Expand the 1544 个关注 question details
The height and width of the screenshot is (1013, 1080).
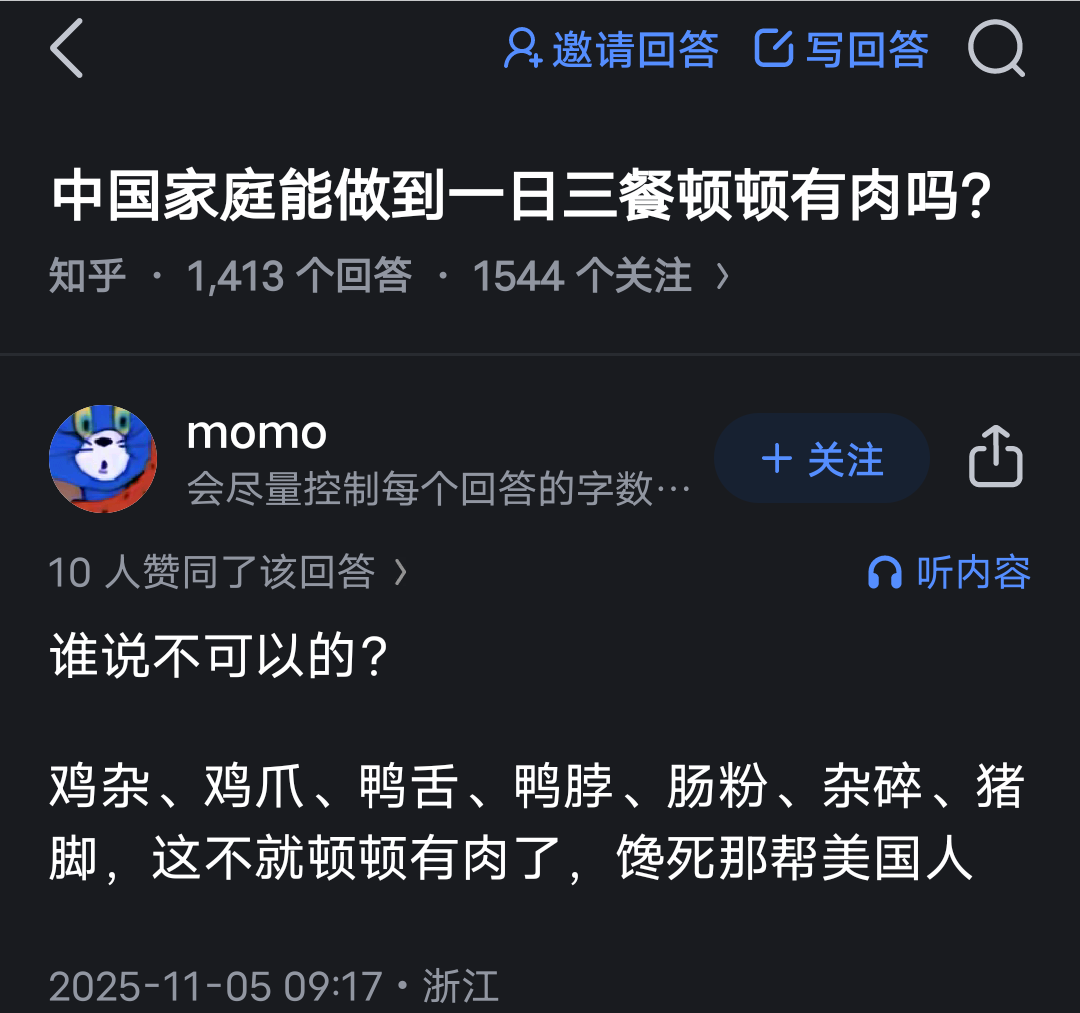[600, 276]
